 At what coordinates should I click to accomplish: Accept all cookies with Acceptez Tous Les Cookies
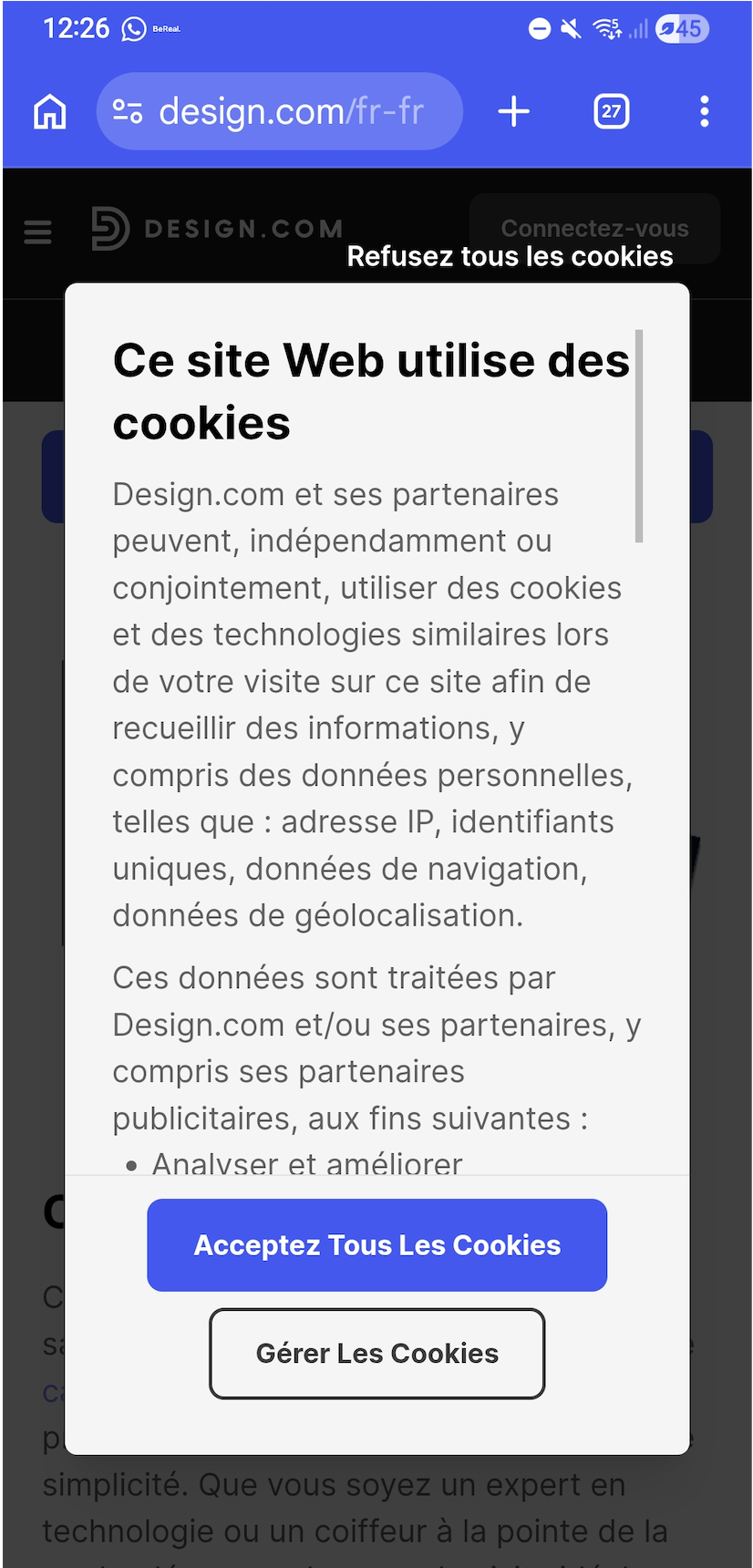pos(376,1244)
